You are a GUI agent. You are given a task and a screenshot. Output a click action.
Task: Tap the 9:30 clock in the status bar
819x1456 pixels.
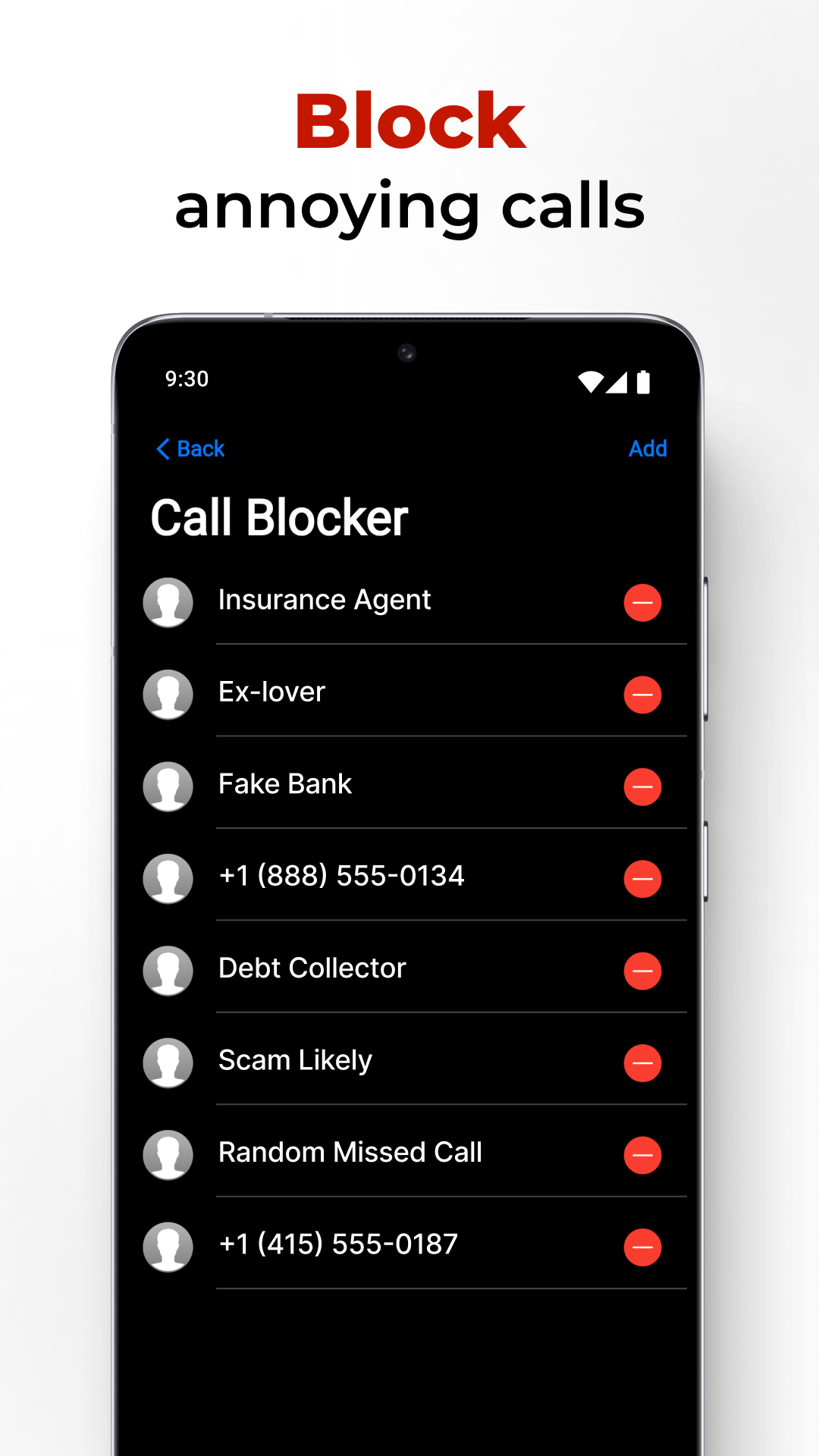click(187, 378)
